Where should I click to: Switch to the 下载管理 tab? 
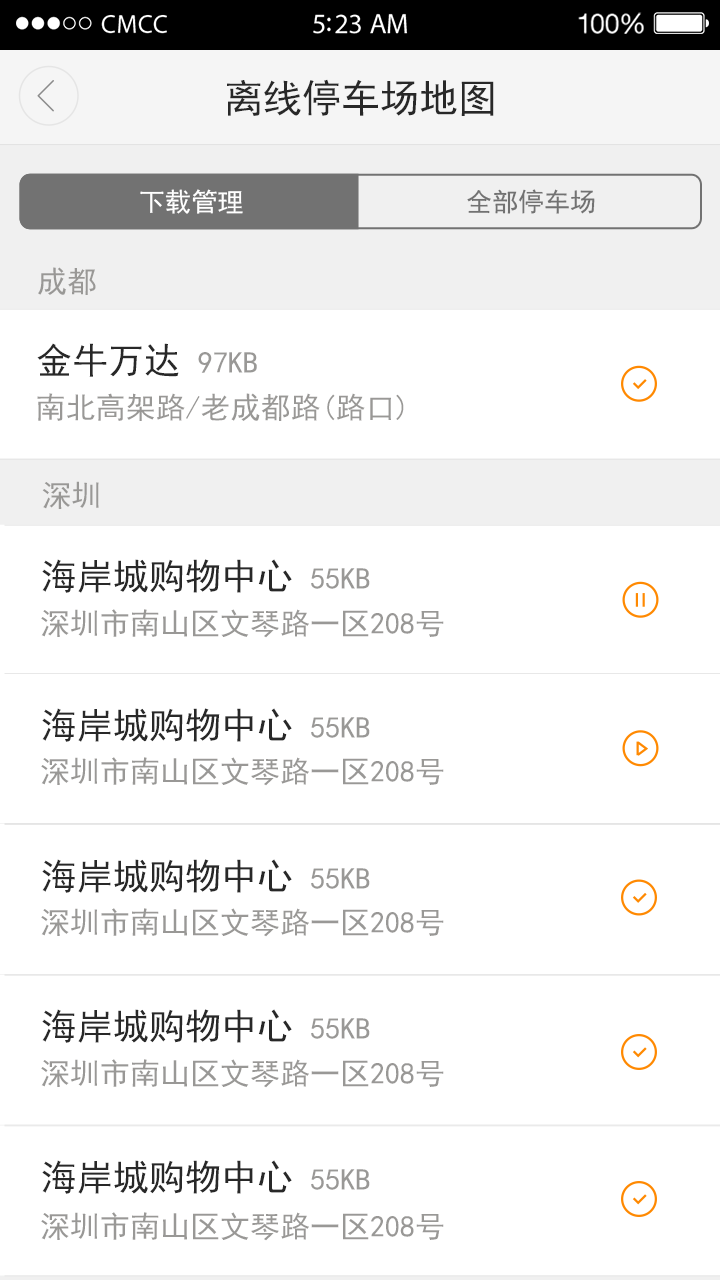point(190,202)
